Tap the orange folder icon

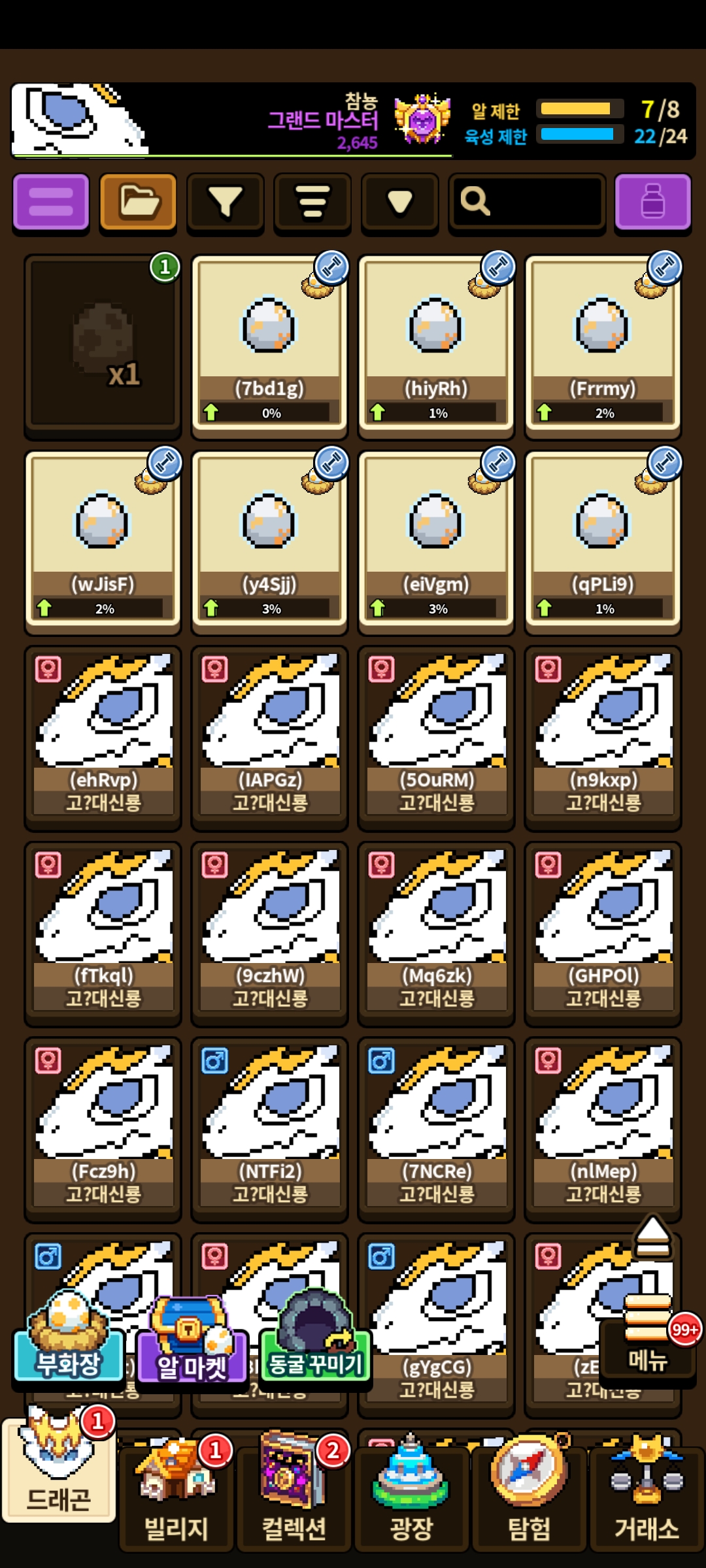click(138, 202)
